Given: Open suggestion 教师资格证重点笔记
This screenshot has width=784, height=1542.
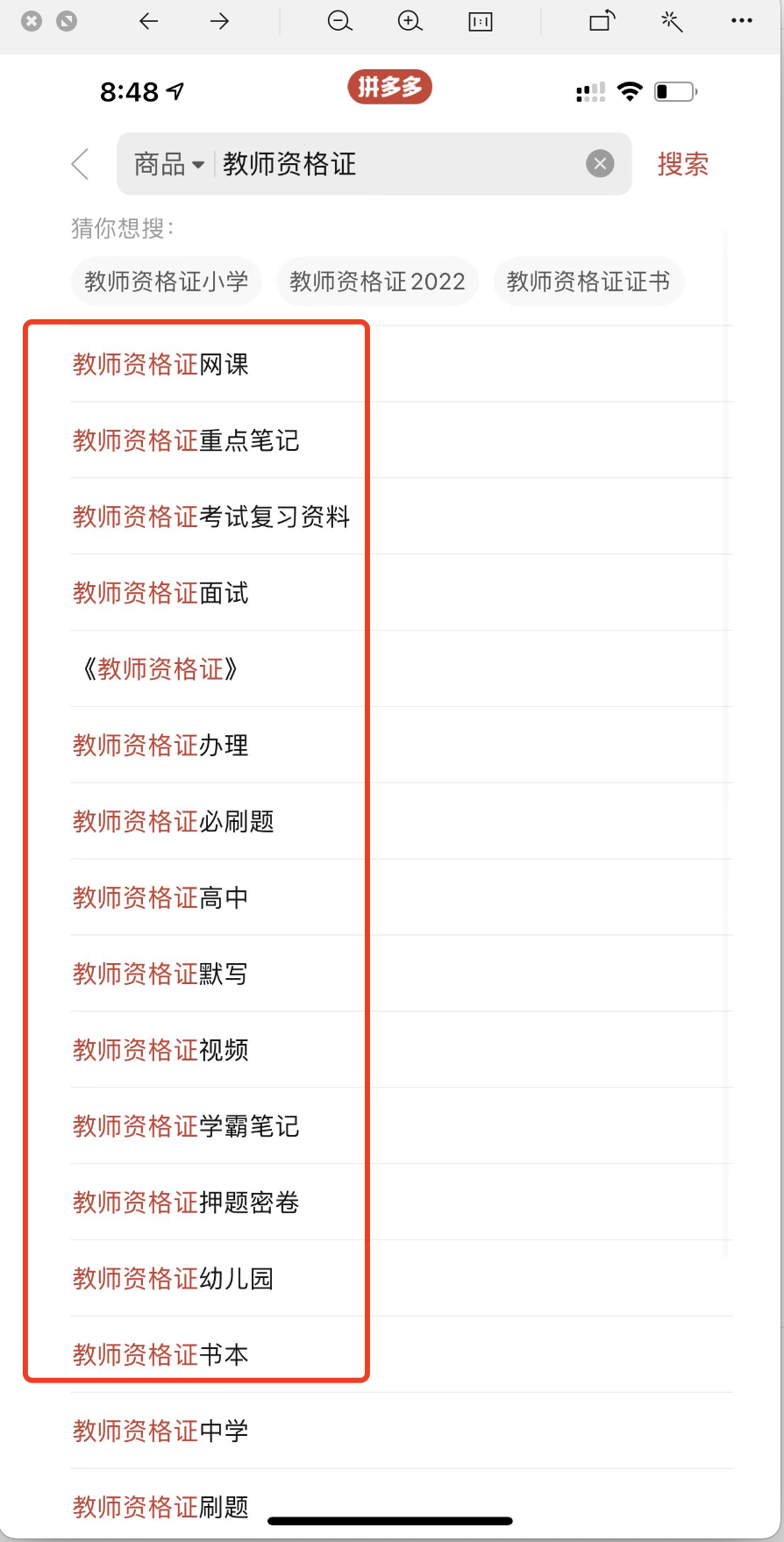Looking at the screenshot, I should (186, 440).
